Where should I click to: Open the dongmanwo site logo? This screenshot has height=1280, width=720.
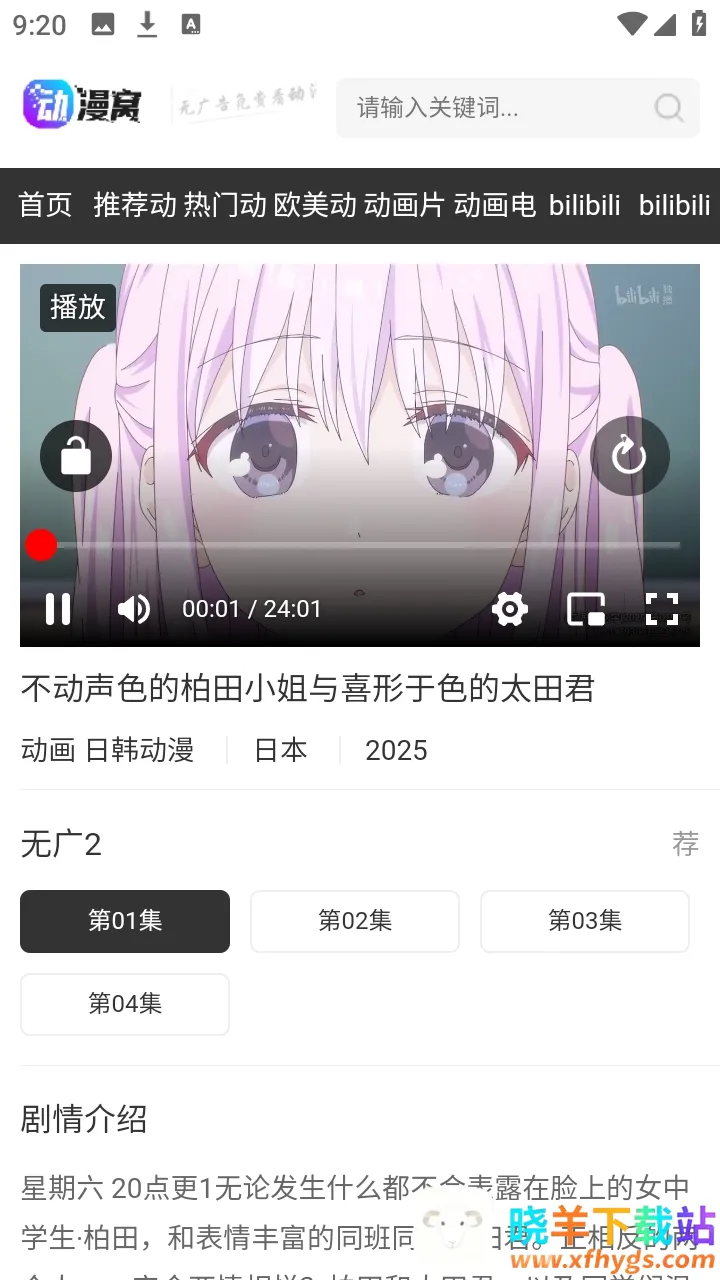82,105
